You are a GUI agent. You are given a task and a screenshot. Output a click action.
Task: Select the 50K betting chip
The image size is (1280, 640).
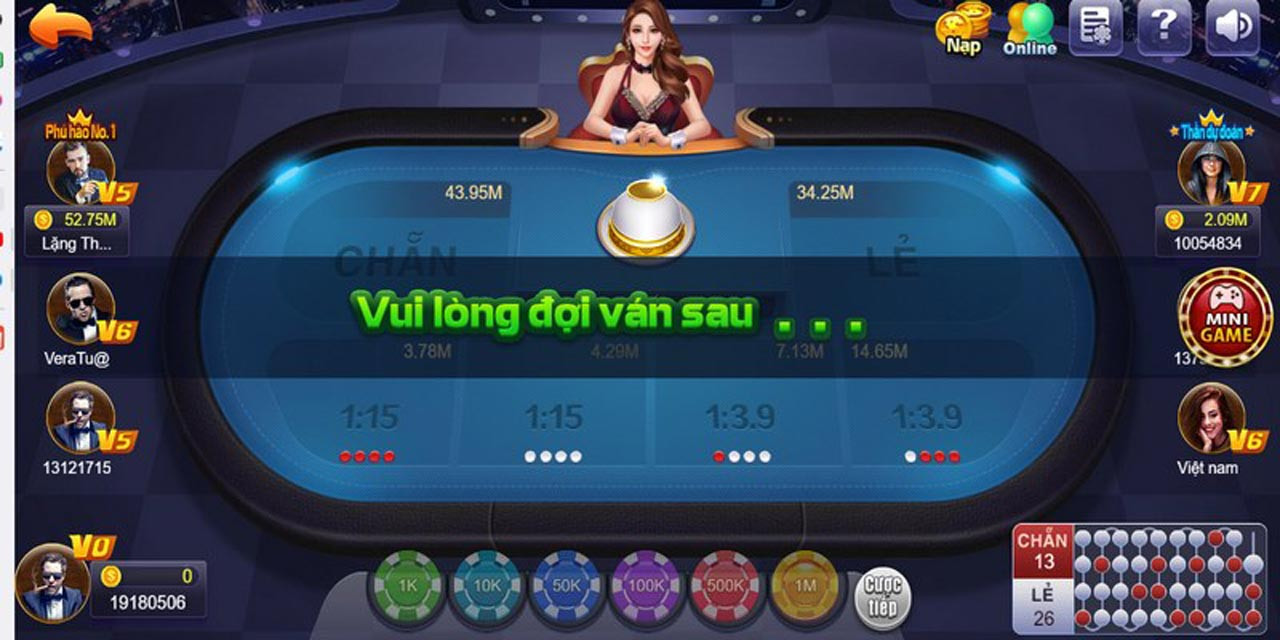pyautogui.click(x=567, y=586)
